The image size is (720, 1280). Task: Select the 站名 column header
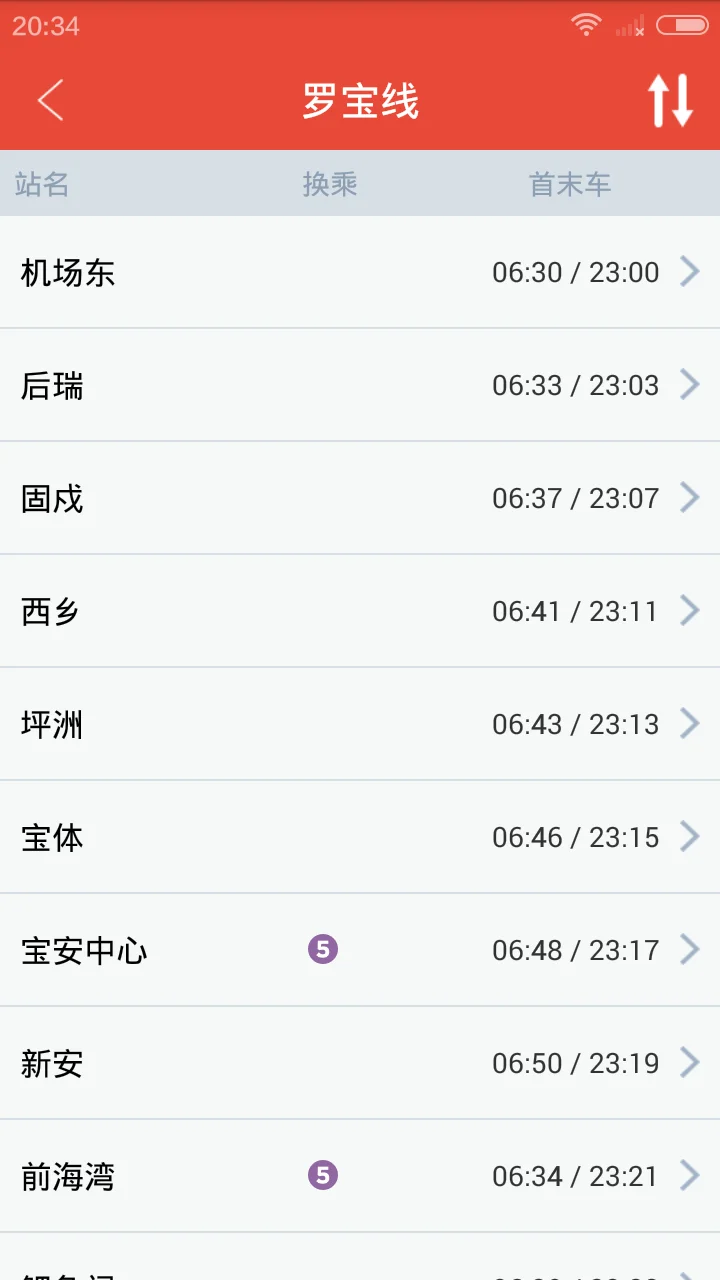[44, 183]
